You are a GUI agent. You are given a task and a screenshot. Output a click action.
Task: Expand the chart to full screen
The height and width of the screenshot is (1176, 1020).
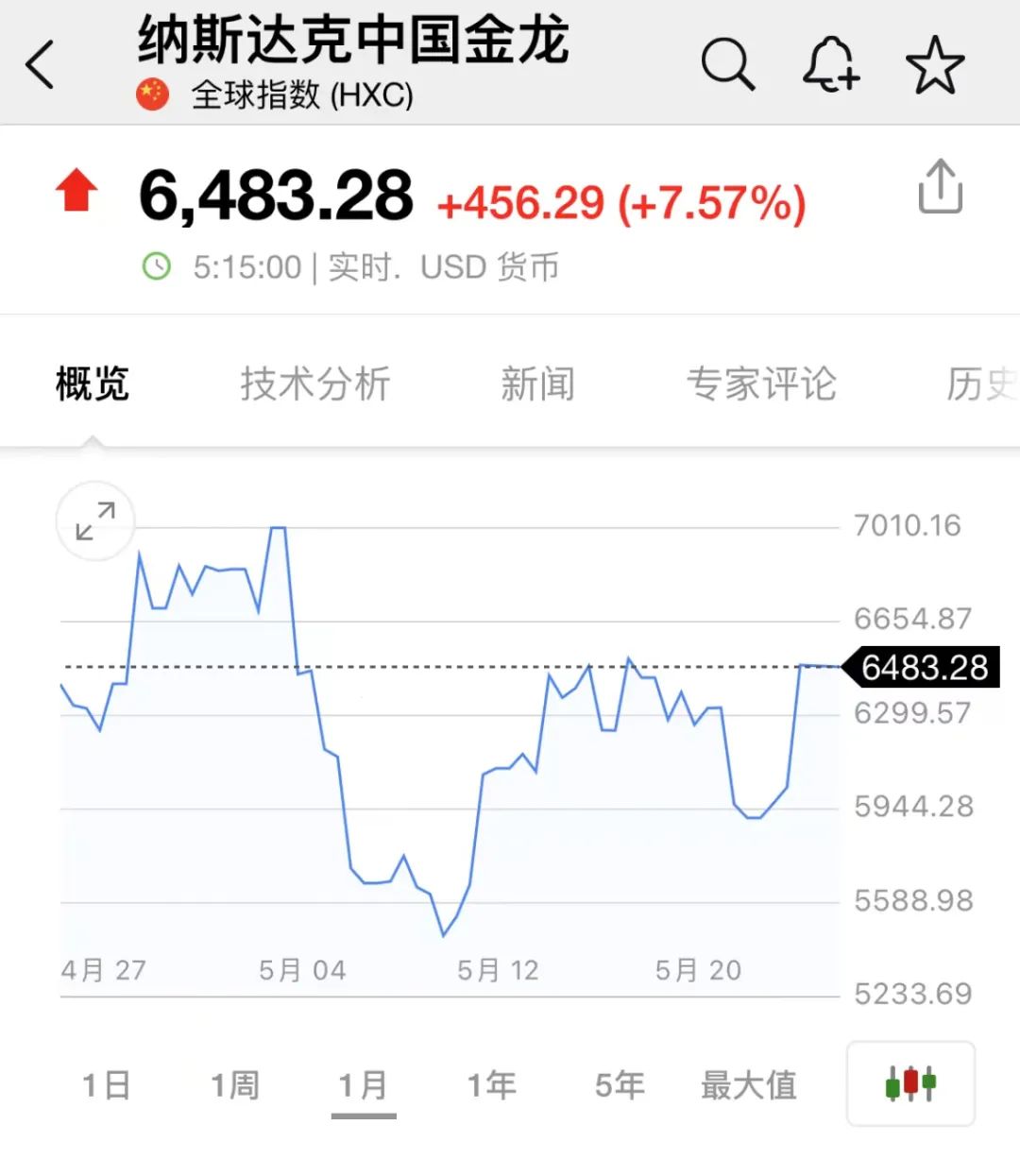(x=95, y=521)
